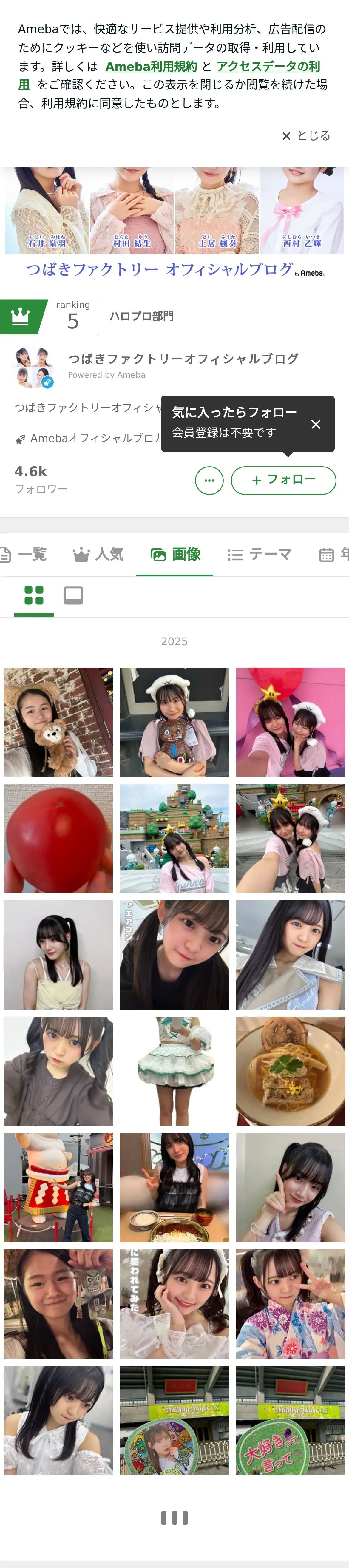
Task: Switch to the 人気 tab
Action: (x=98, y=555)
